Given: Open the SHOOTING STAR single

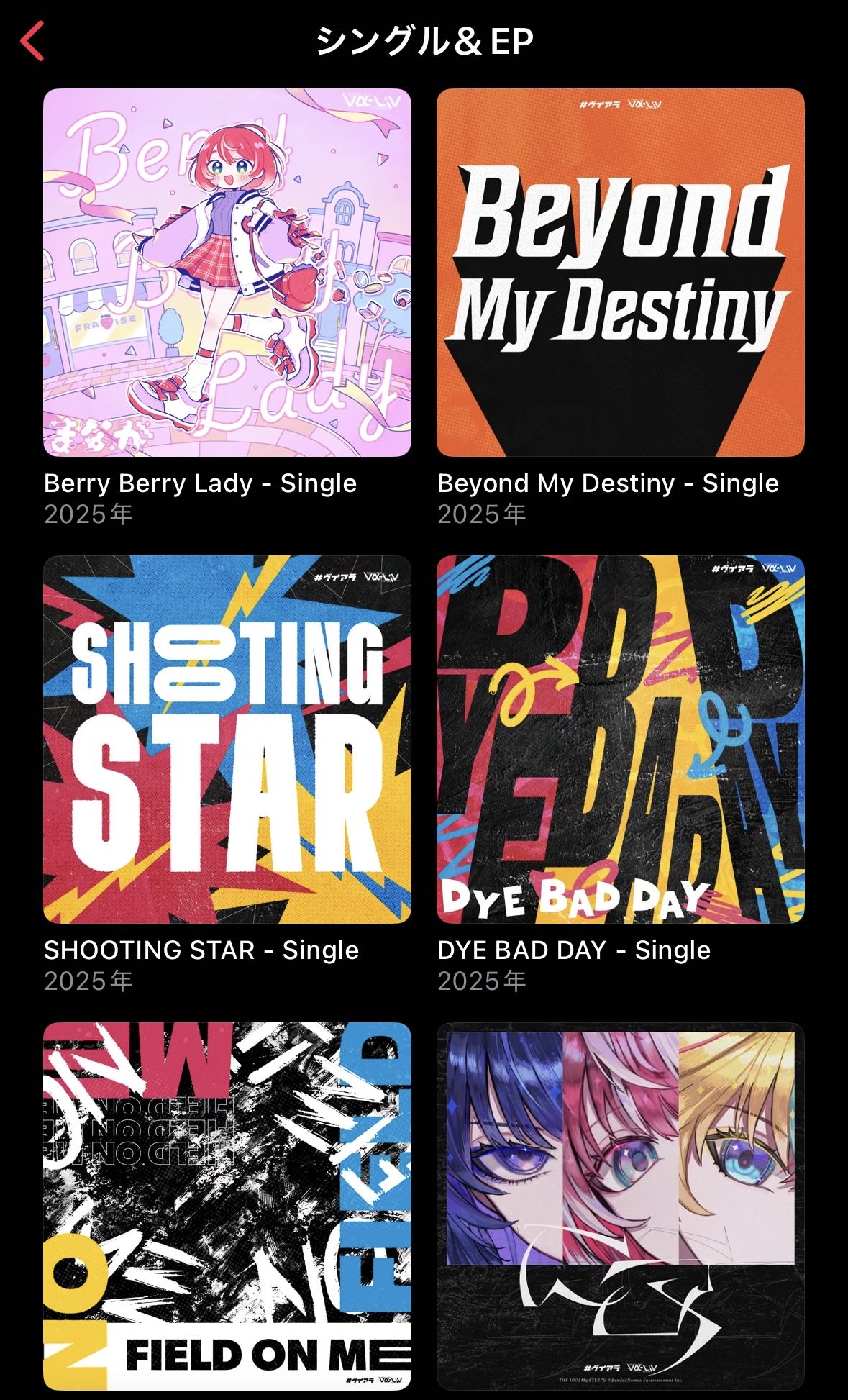Looking at the screenshot, I should coord(227,740).
